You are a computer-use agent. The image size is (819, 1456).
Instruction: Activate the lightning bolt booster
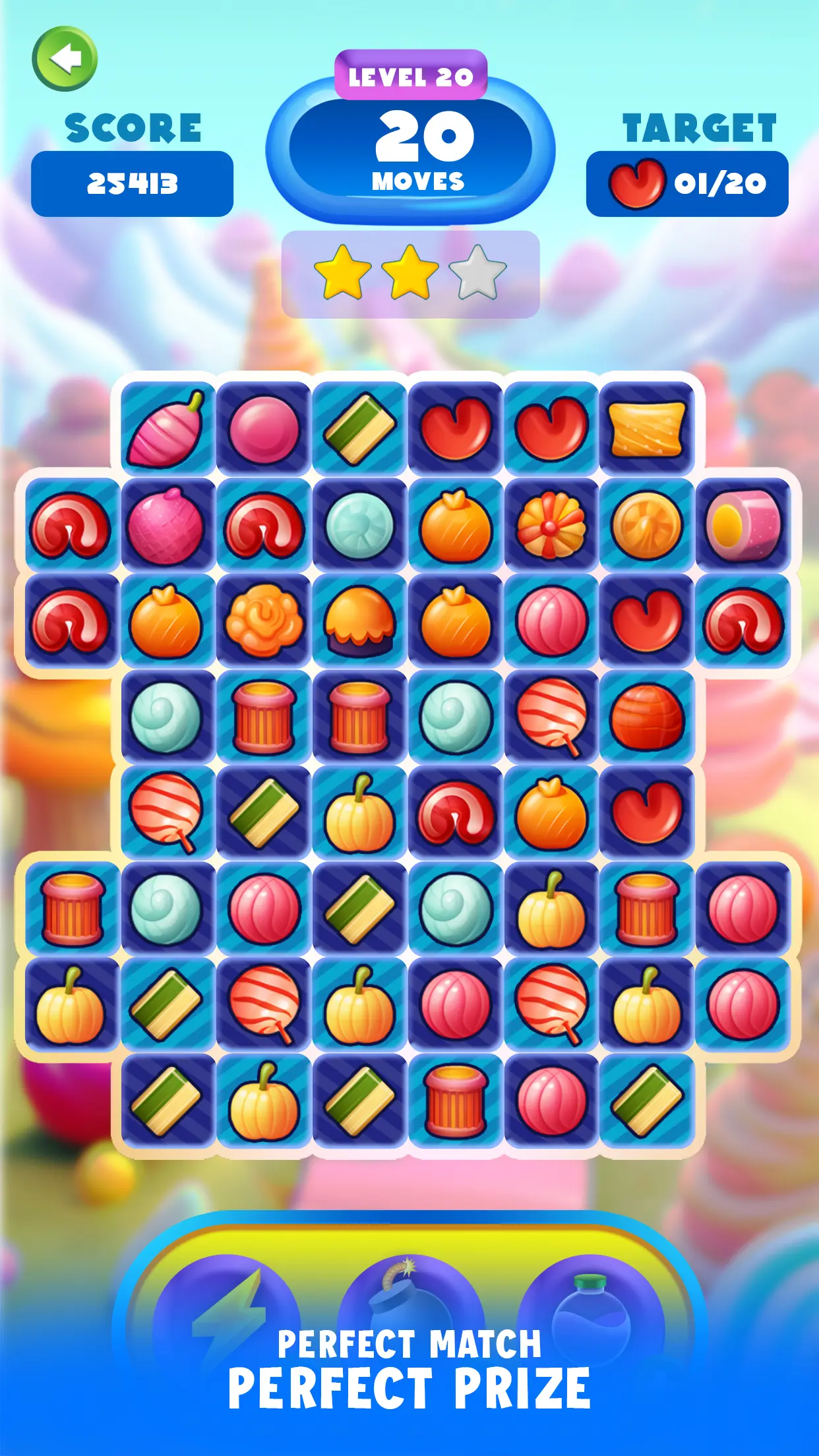tap(226, 1316)
